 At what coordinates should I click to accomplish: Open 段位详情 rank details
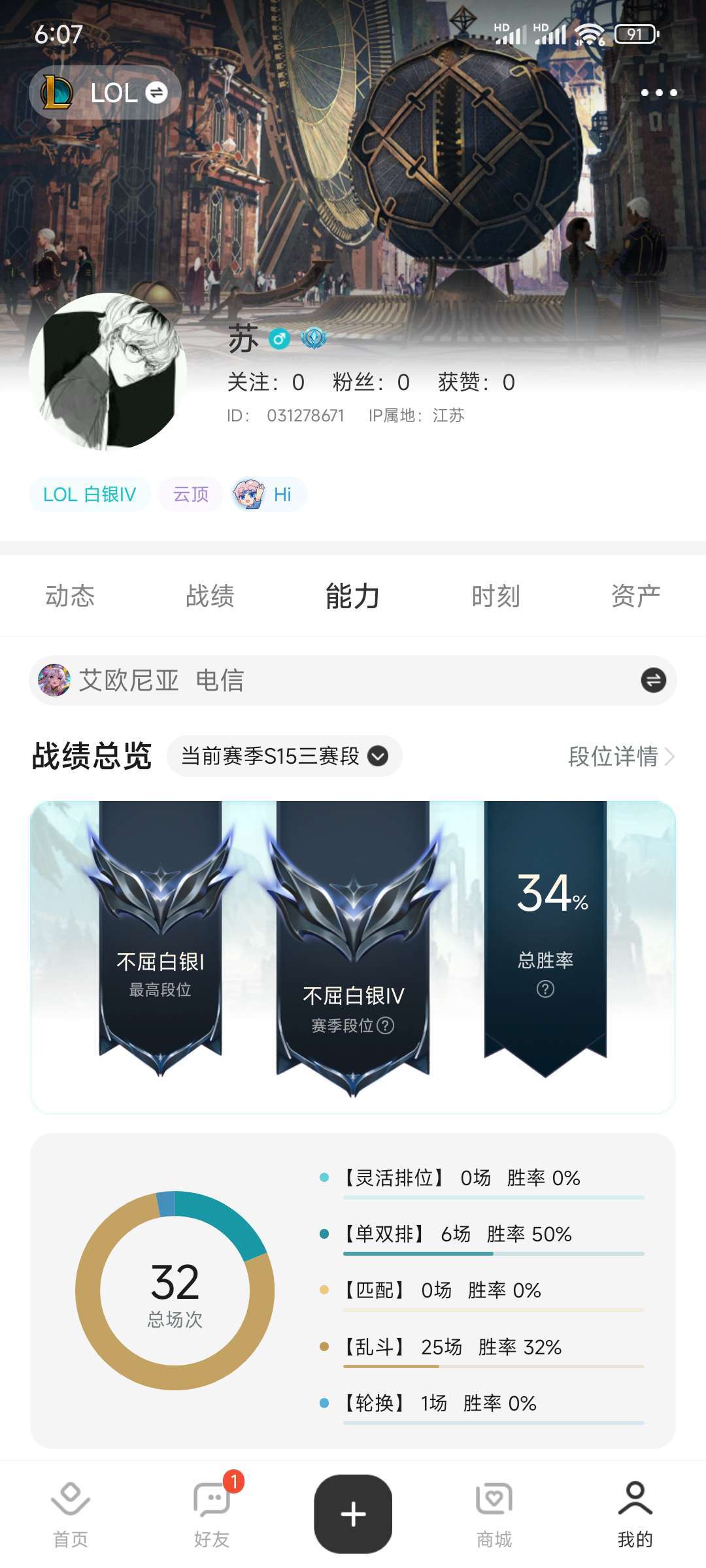click(620, 756)
